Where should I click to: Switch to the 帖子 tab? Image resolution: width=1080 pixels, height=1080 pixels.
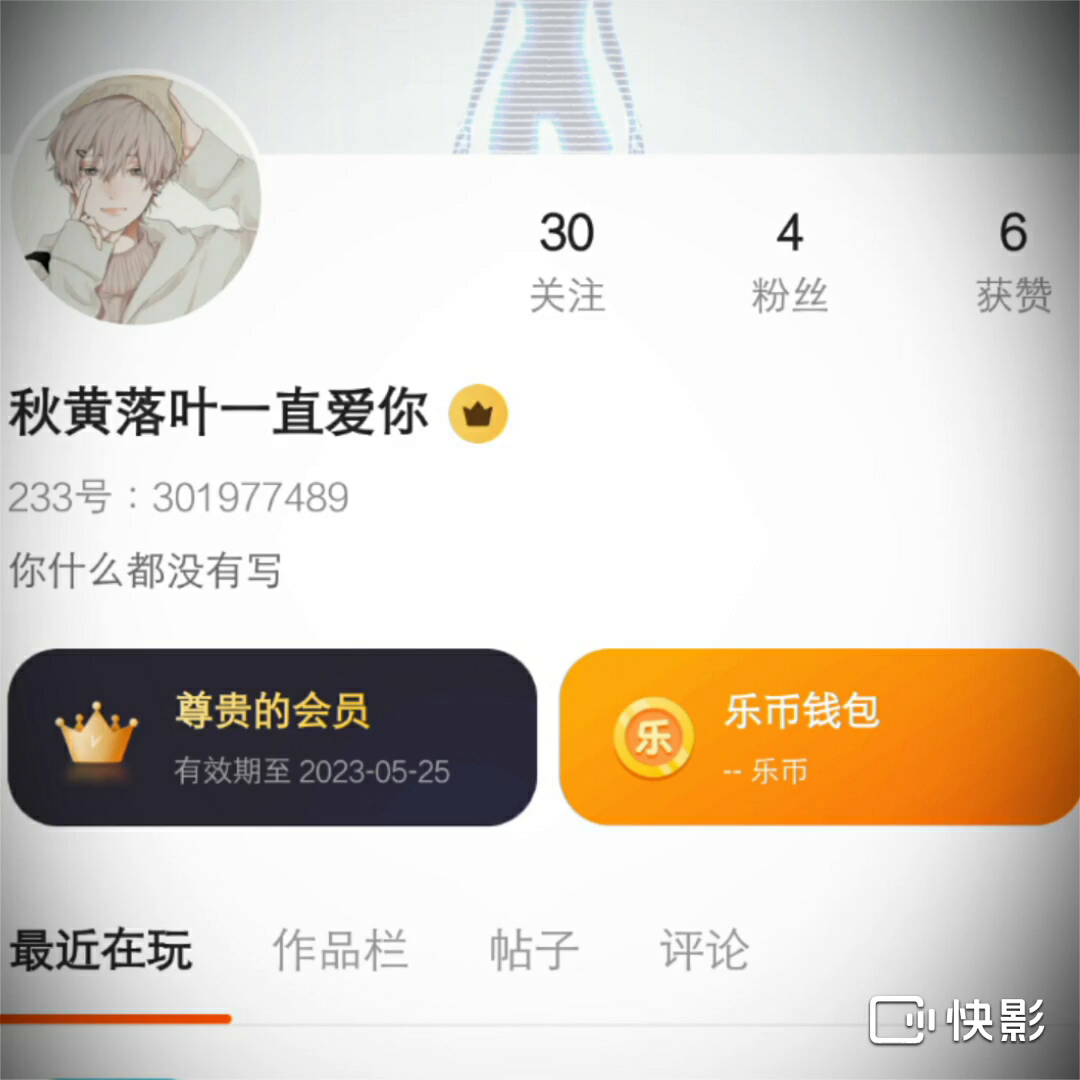(534, 950)
